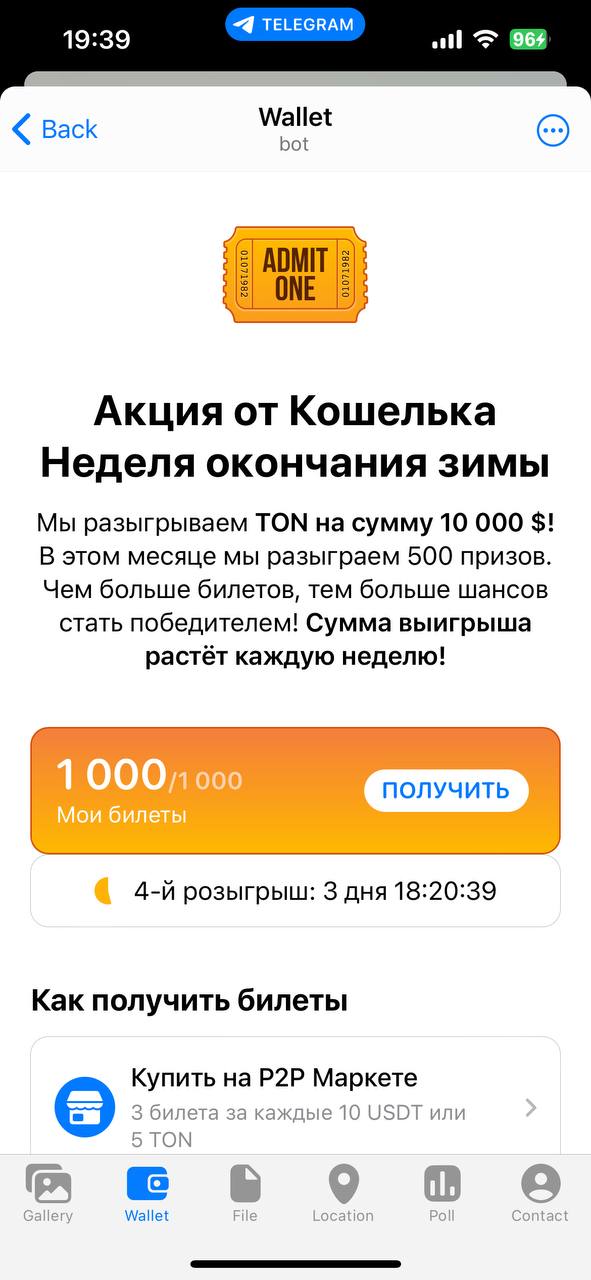Open the Contact tab

(540, 1193)
